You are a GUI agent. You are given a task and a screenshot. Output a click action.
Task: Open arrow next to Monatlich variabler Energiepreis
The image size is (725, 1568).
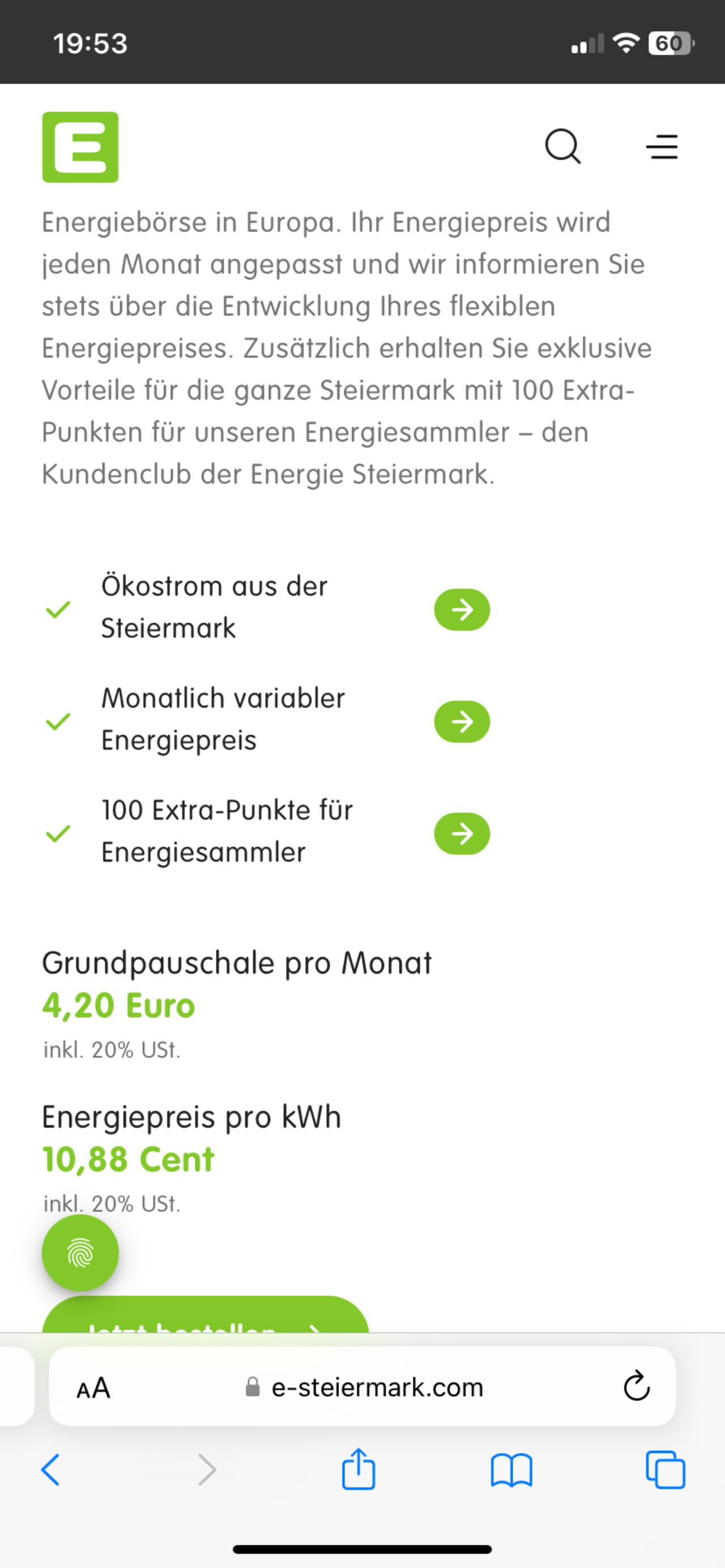pyautogui.click(x=462, y=721)
